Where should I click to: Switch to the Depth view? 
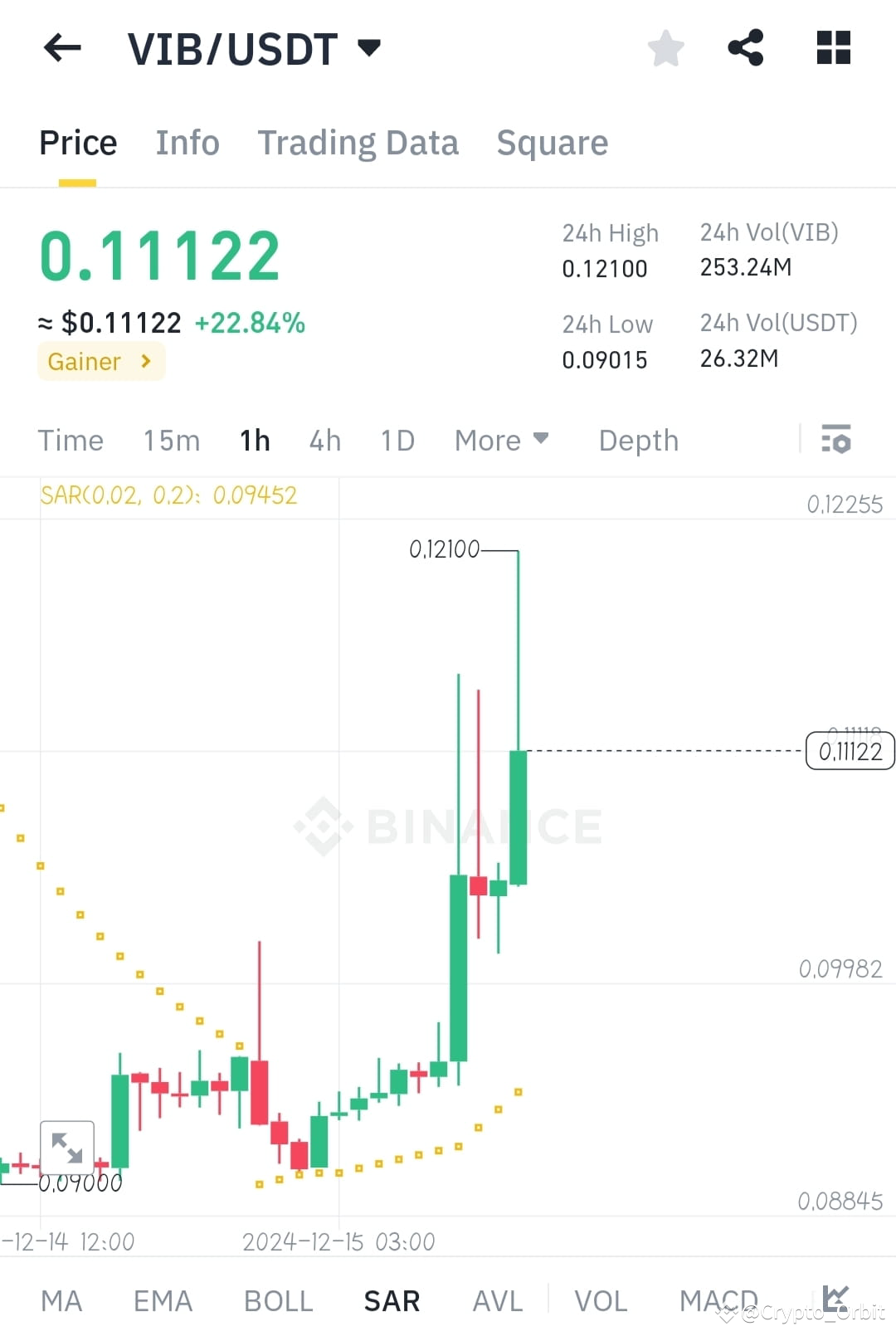(x=638, y=440)
